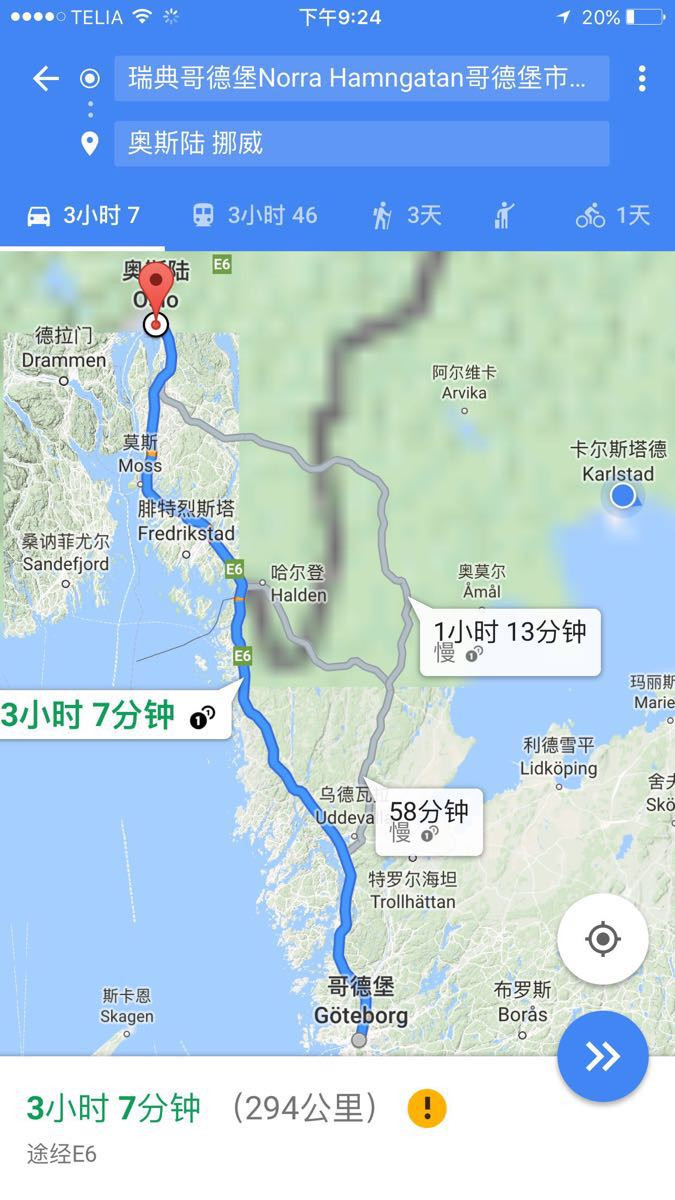Screen dimensions: 675x1200
Task: Start navigation with the blue arrow button
Action: 602,1056
